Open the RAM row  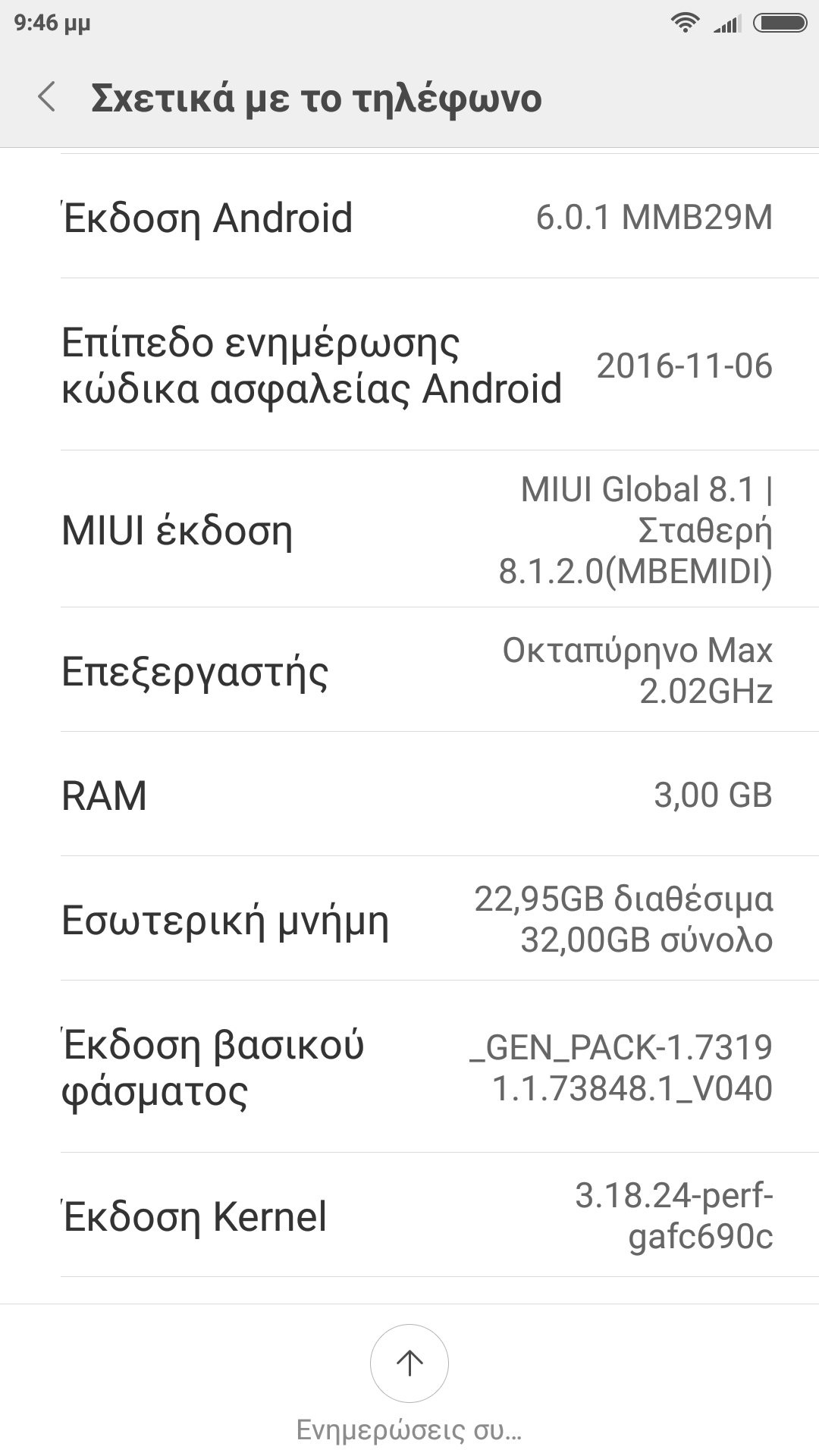point(409,795)
